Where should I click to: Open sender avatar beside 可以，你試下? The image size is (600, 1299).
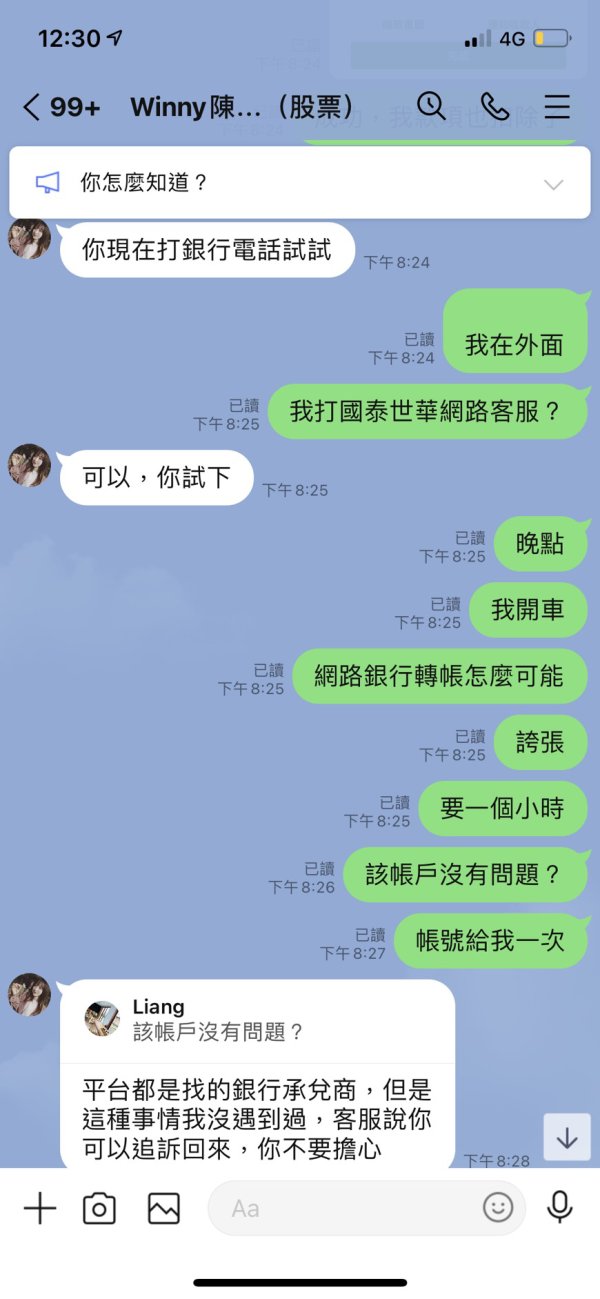point(30,466)
